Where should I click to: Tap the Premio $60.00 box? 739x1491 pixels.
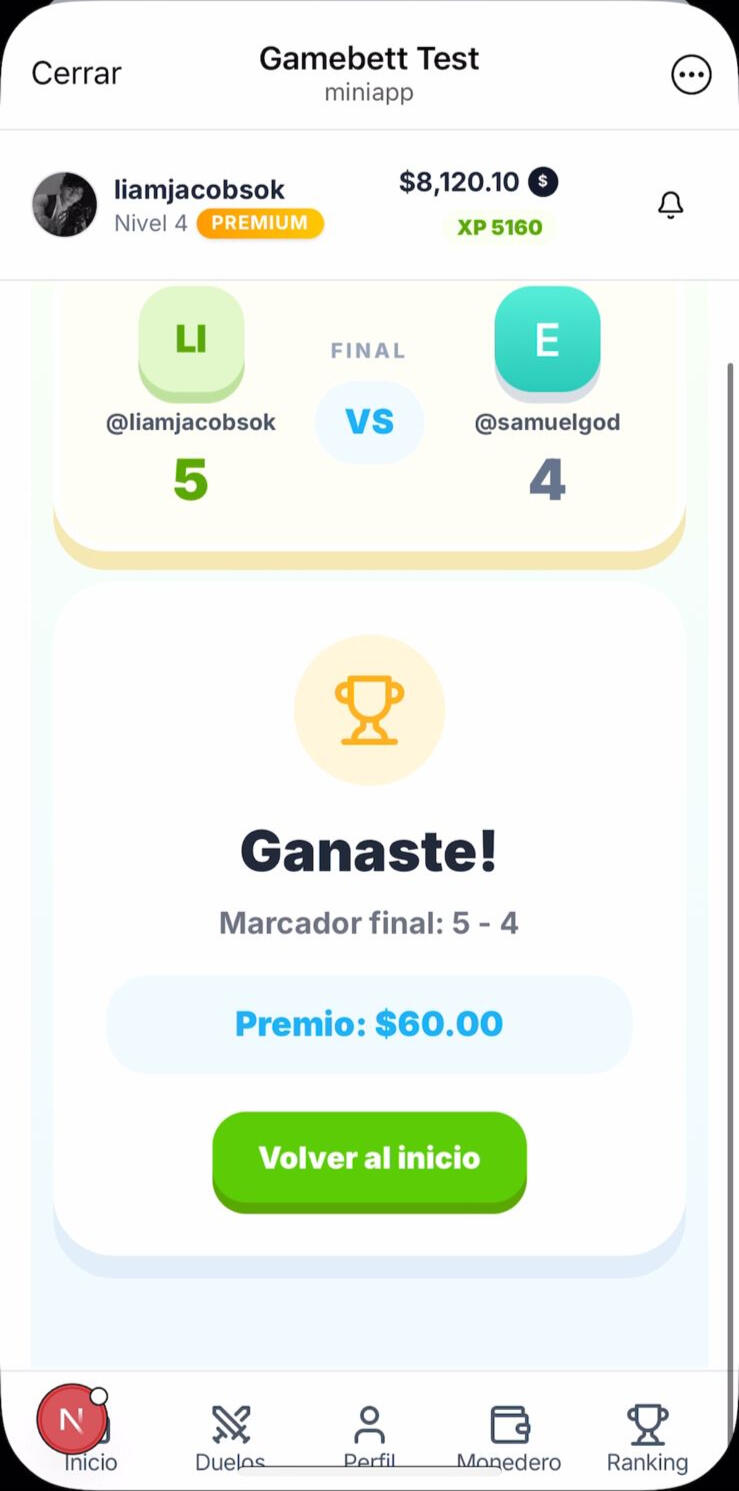(x=369, y=1023)
